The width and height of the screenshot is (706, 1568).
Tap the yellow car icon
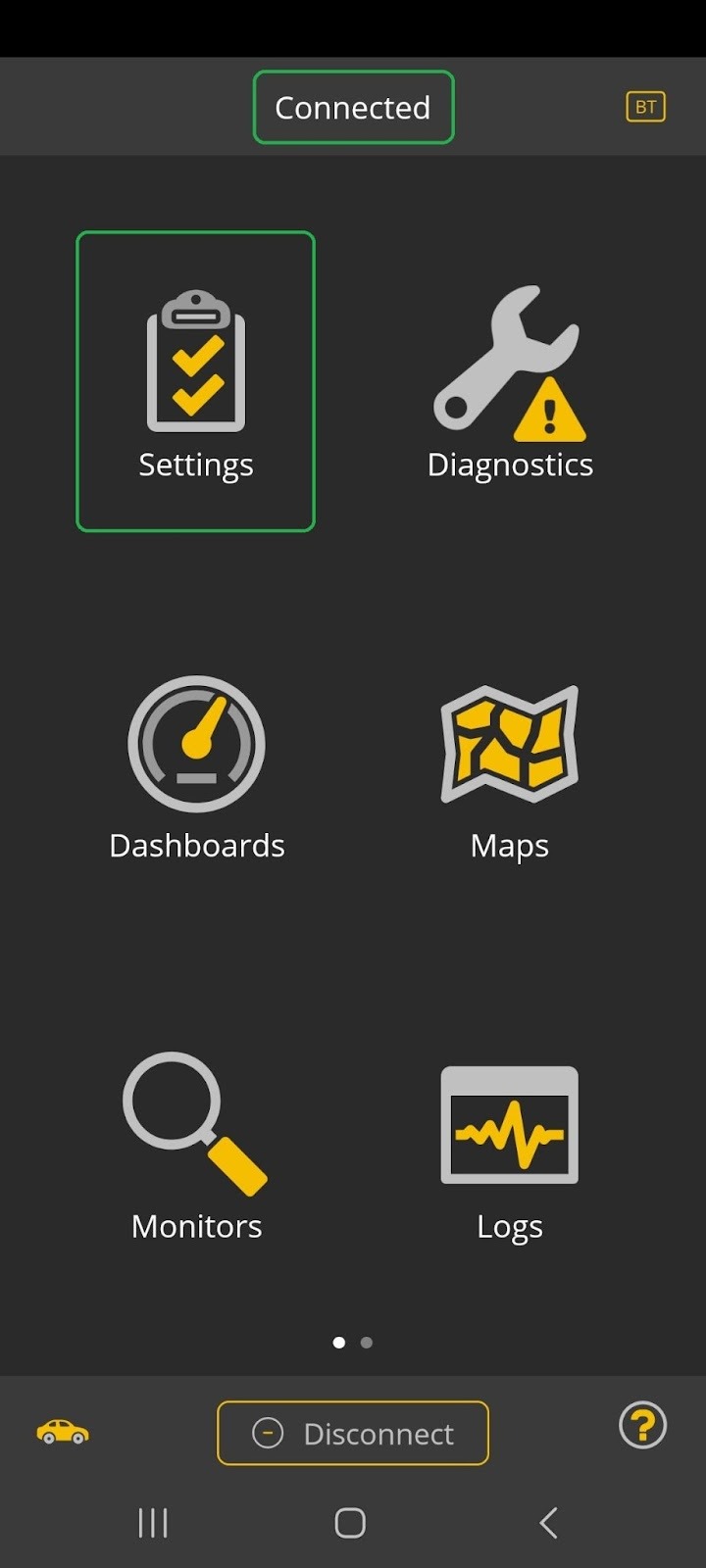[x=61, y=1432]
